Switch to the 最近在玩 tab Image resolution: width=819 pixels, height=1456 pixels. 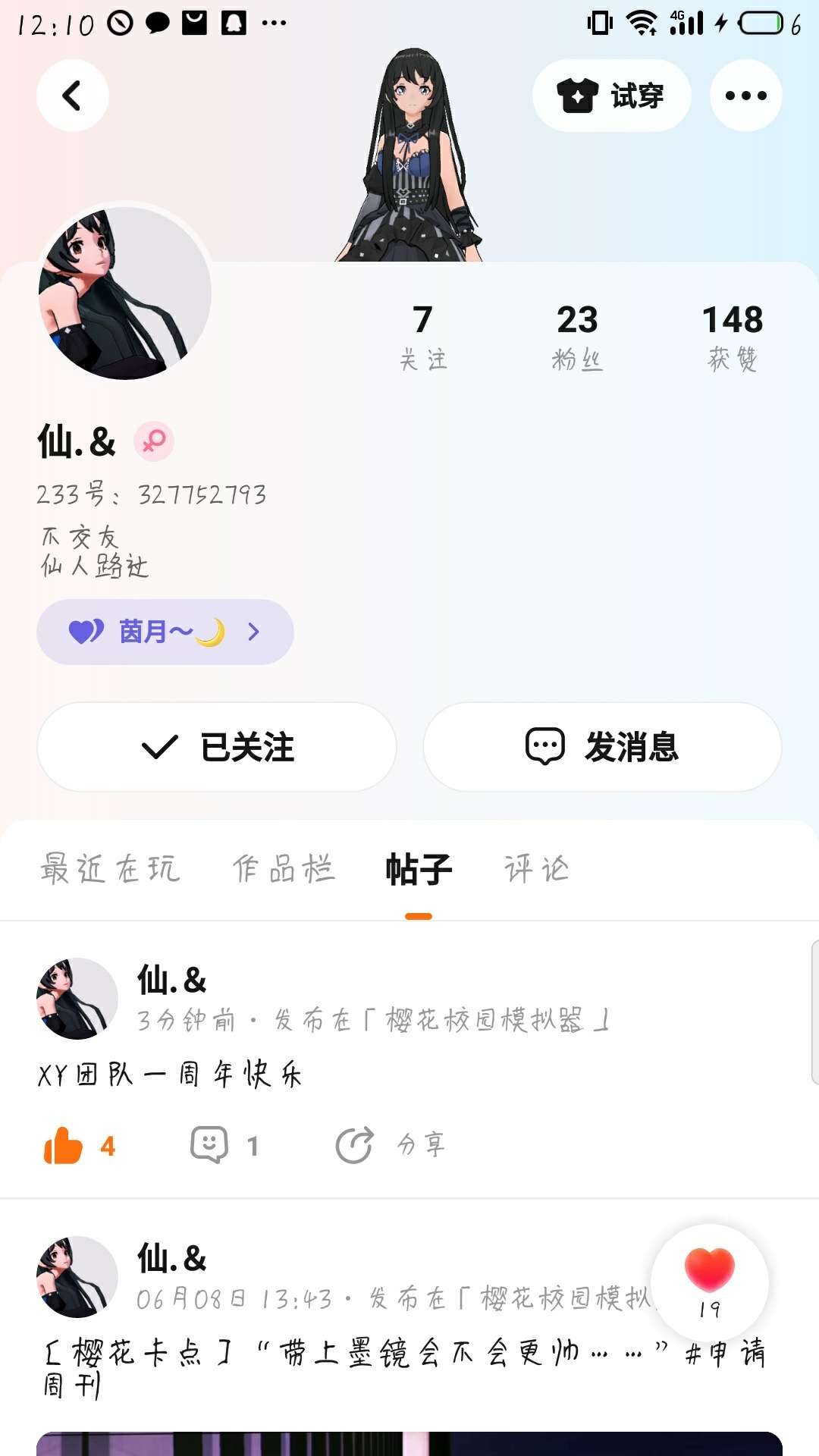(111, 869)
